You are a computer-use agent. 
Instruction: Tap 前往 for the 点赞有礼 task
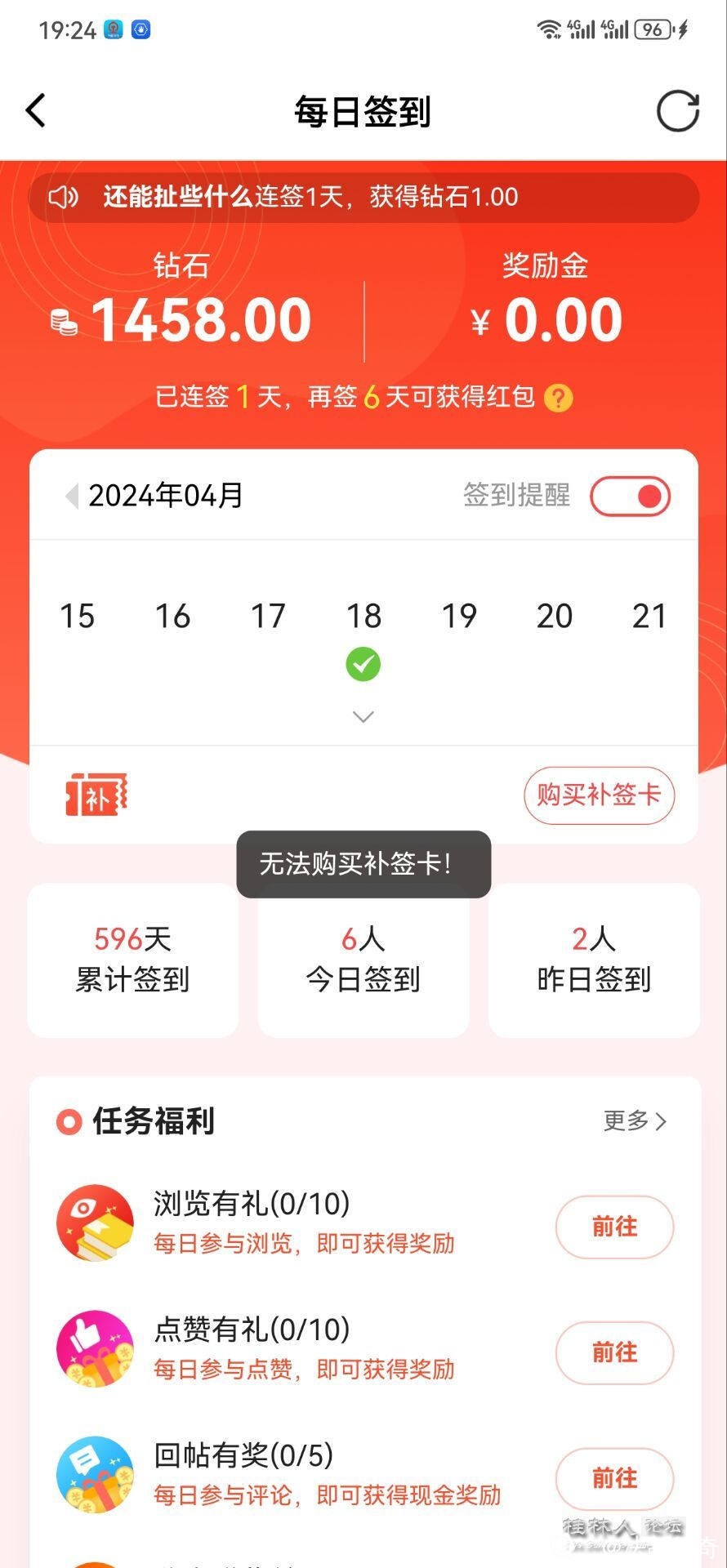coord(614,1352)
